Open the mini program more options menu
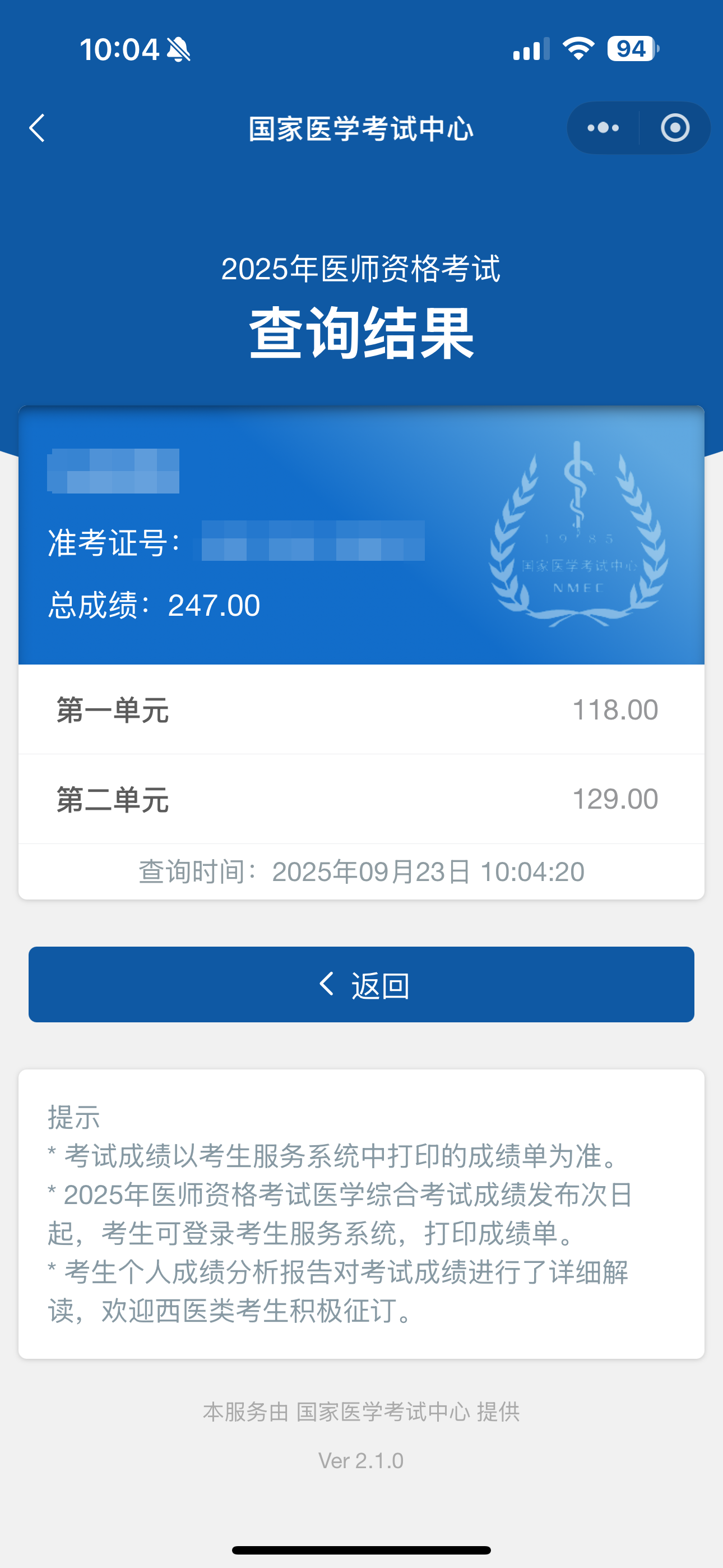 click(x=602, y=128)
